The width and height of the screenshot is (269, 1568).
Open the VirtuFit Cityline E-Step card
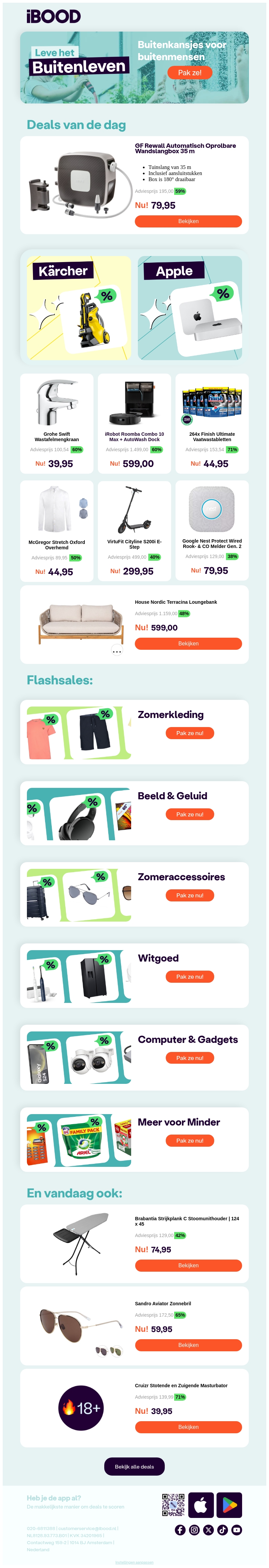(134, 531)
